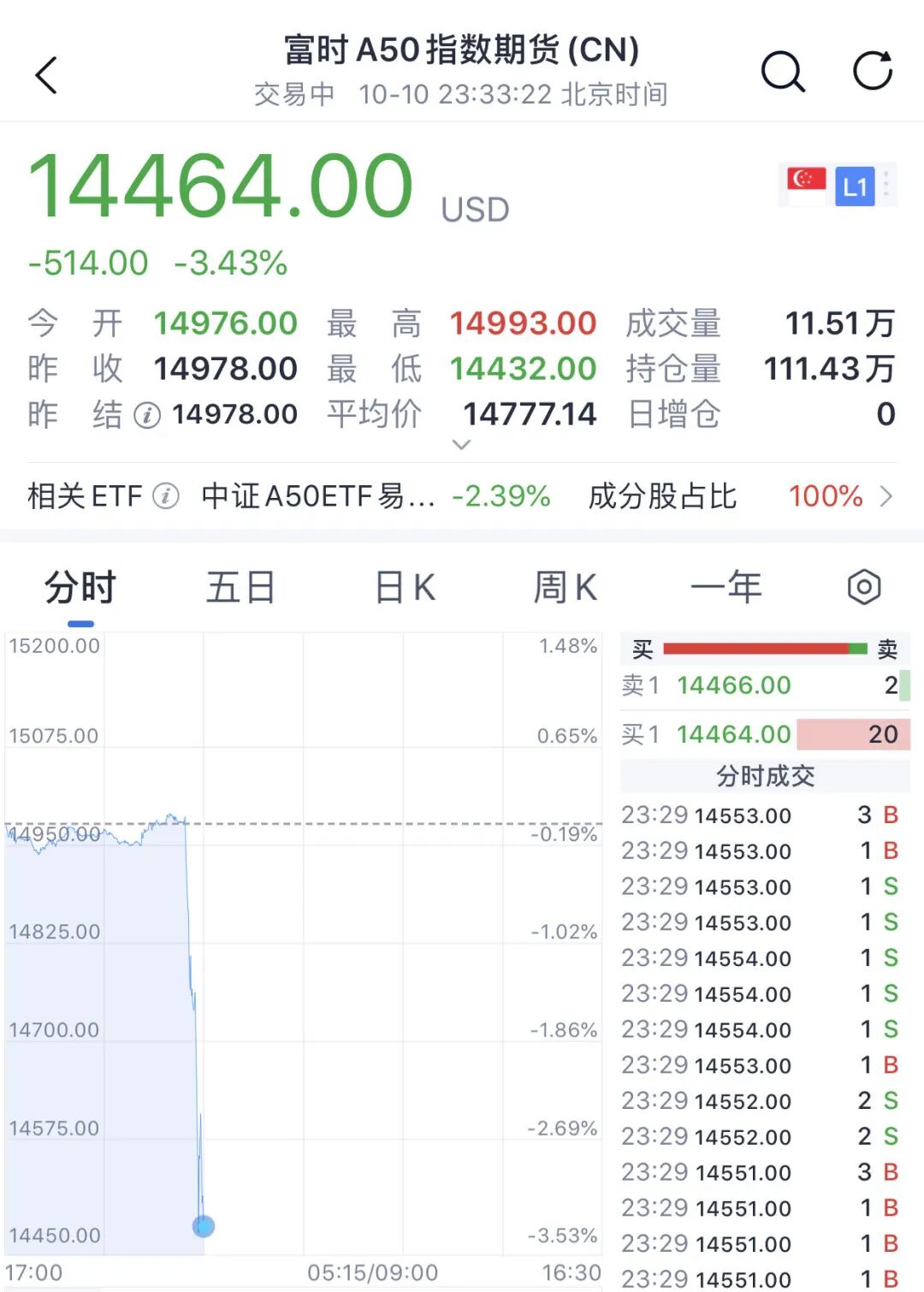This screenshot has height=1292, width=924.
Task: Refresh the A50 futures quote
Action: [873, 70]
